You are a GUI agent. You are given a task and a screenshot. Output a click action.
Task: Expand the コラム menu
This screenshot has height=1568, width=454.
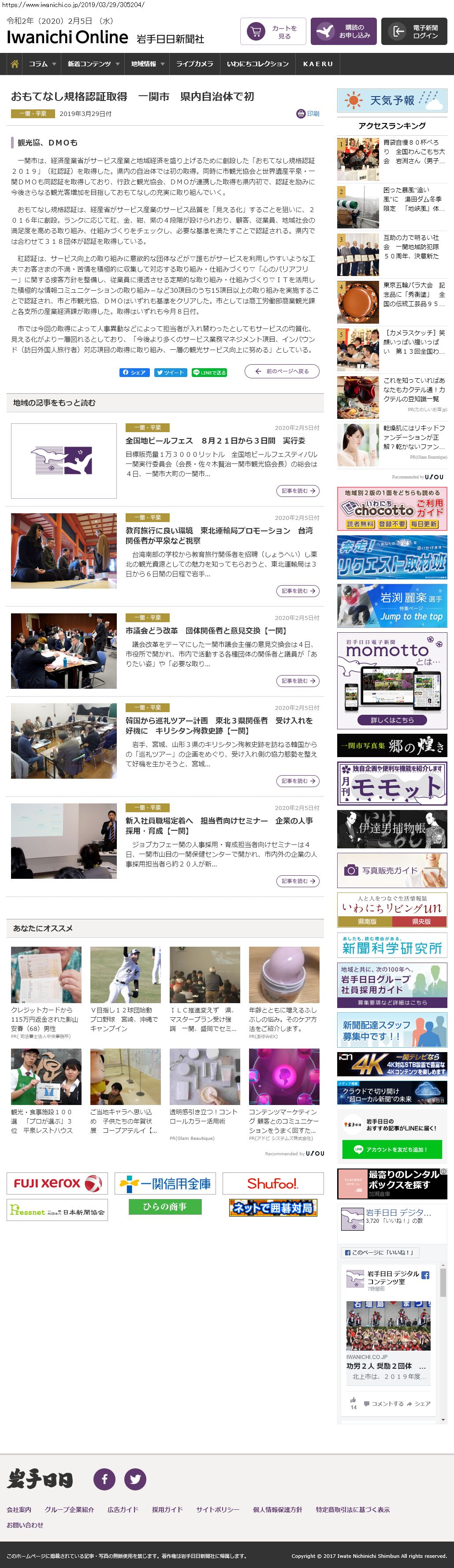pyautogui.click(x=42, y=64)
